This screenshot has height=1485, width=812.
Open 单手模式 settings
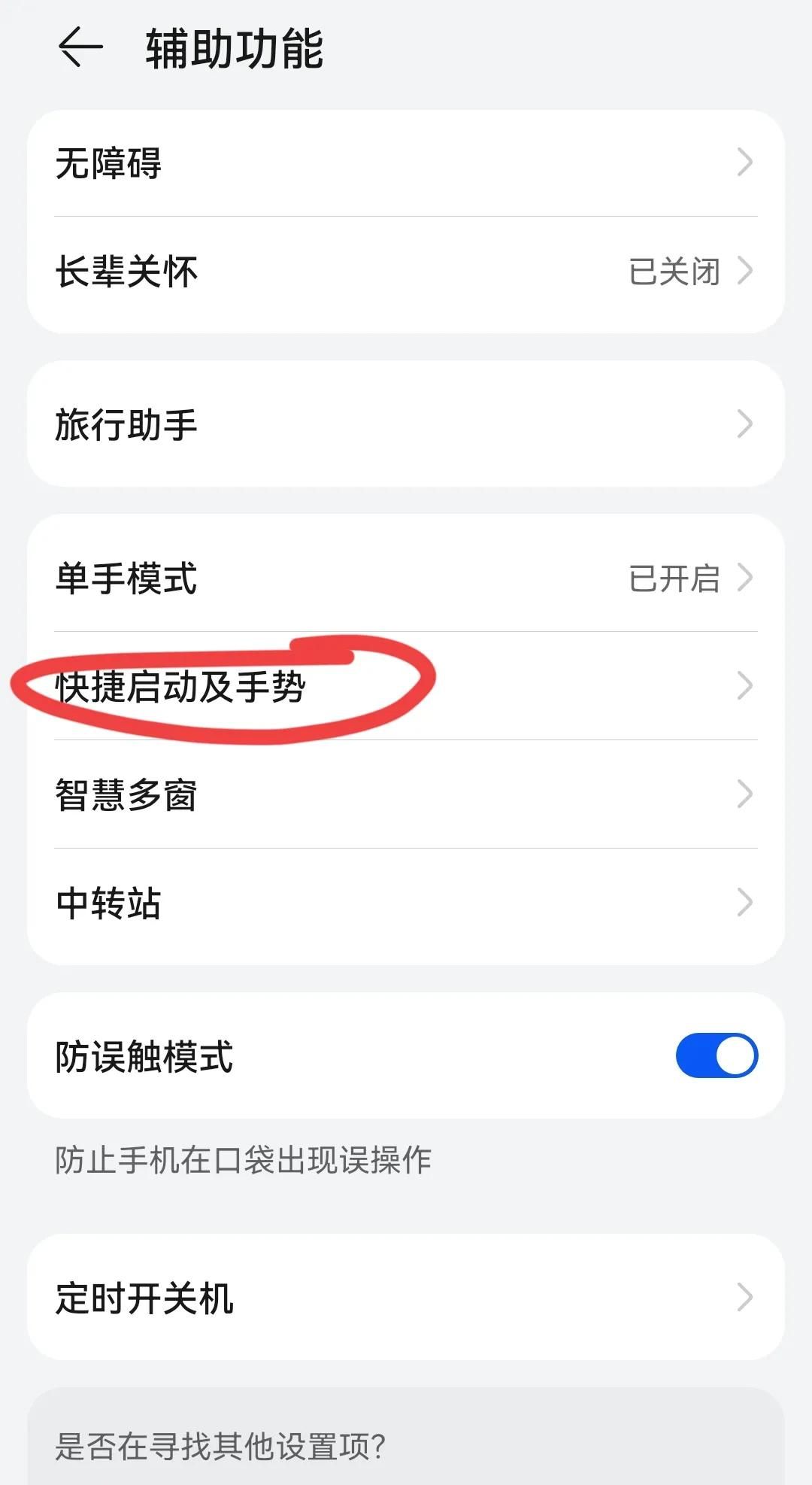tap(406, 578)
